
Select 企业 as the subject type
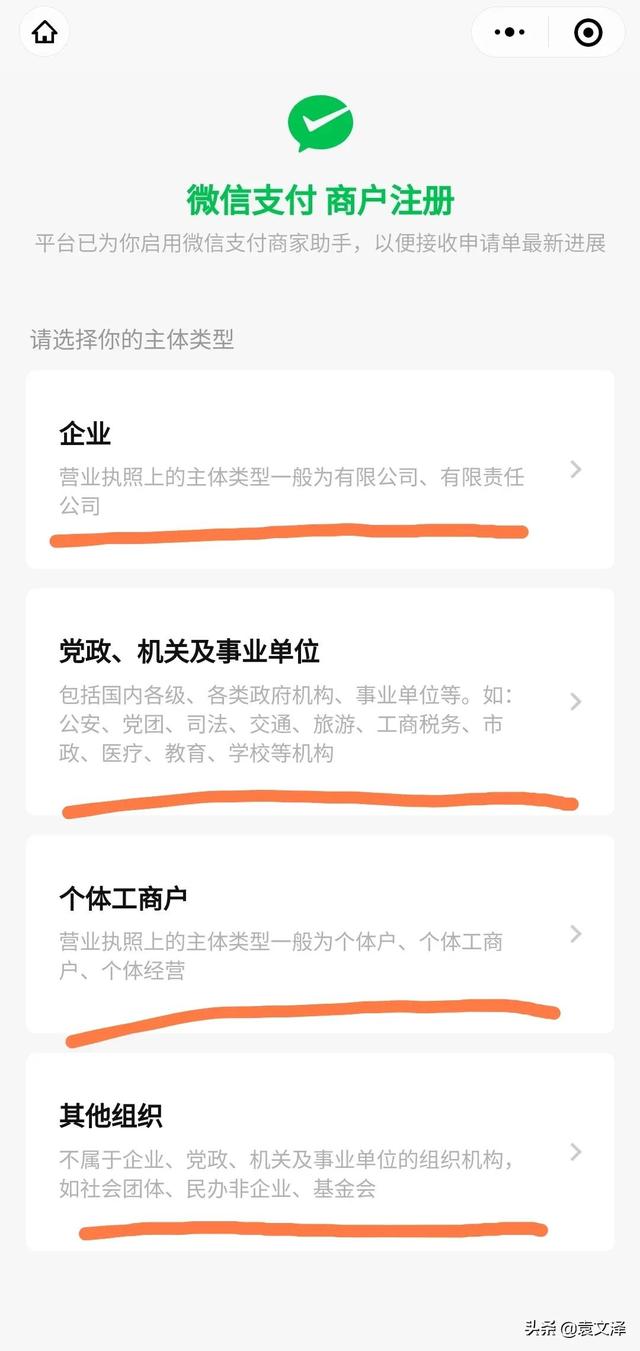point(320,468)
